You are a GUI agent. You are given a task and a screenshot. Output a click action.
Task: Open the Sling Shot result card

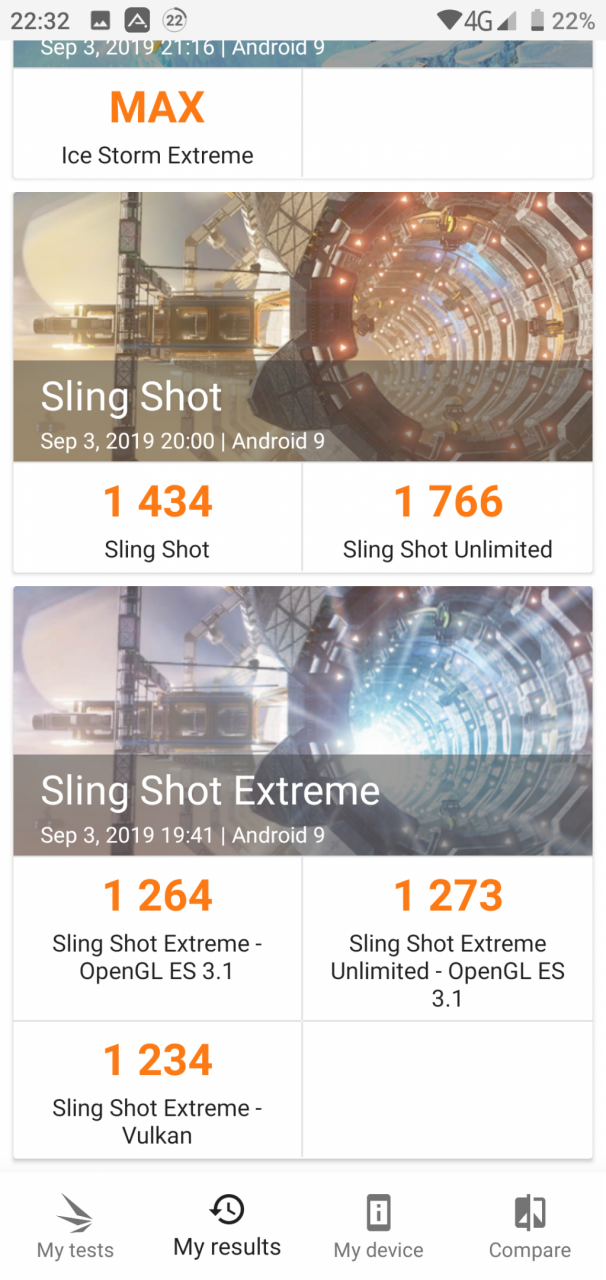pos(303,327)
